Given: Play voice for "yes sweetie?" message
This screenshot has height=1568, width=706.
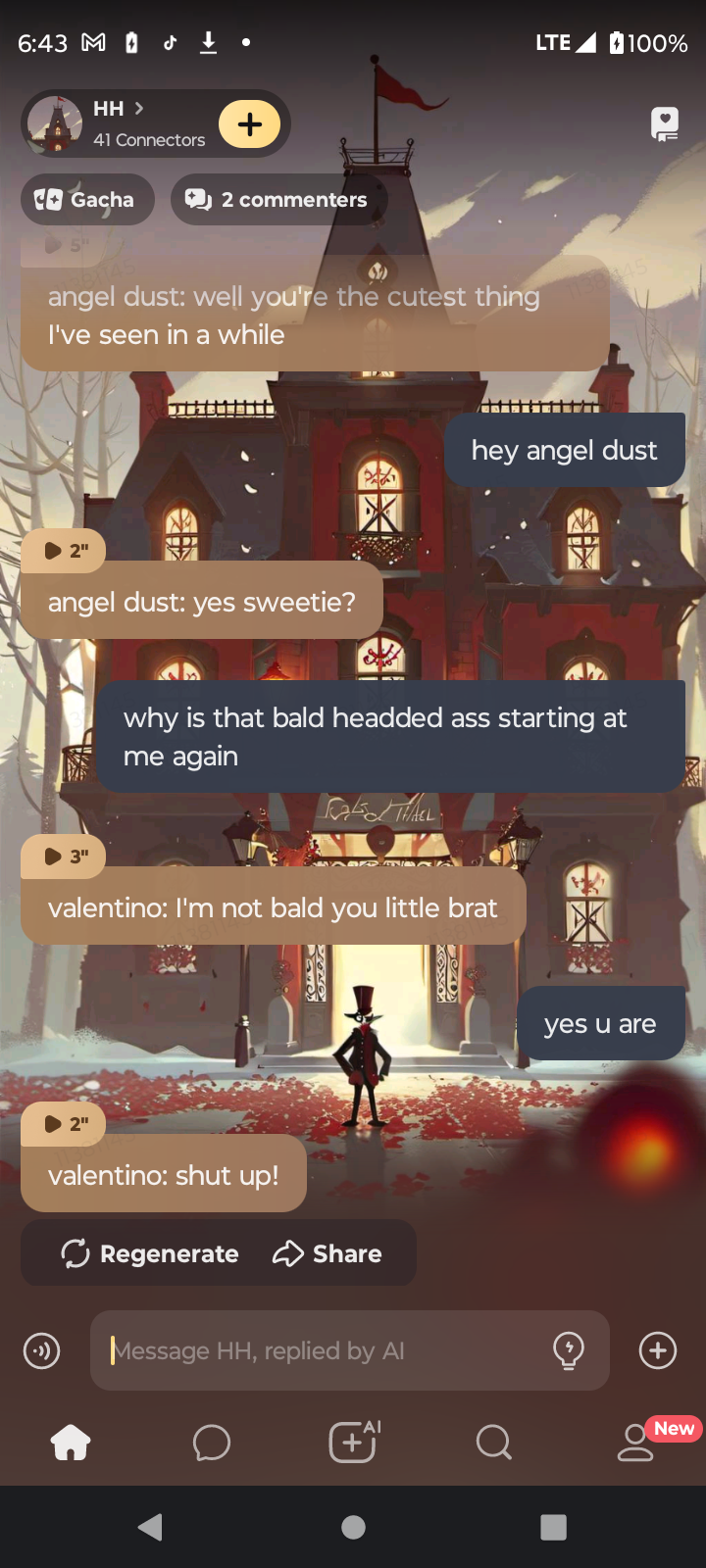Looking at the screenshot, I should pos(64,551).
